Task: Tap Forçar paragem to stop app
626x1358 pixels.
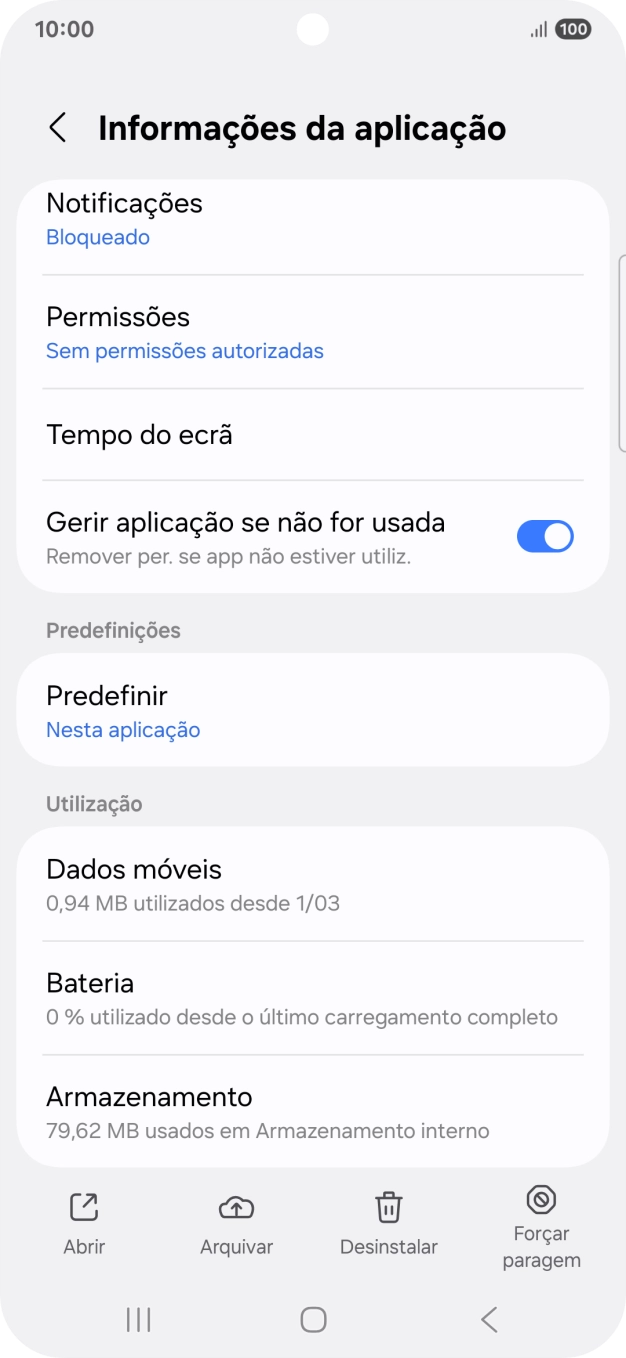Action: pos(541,1227)
